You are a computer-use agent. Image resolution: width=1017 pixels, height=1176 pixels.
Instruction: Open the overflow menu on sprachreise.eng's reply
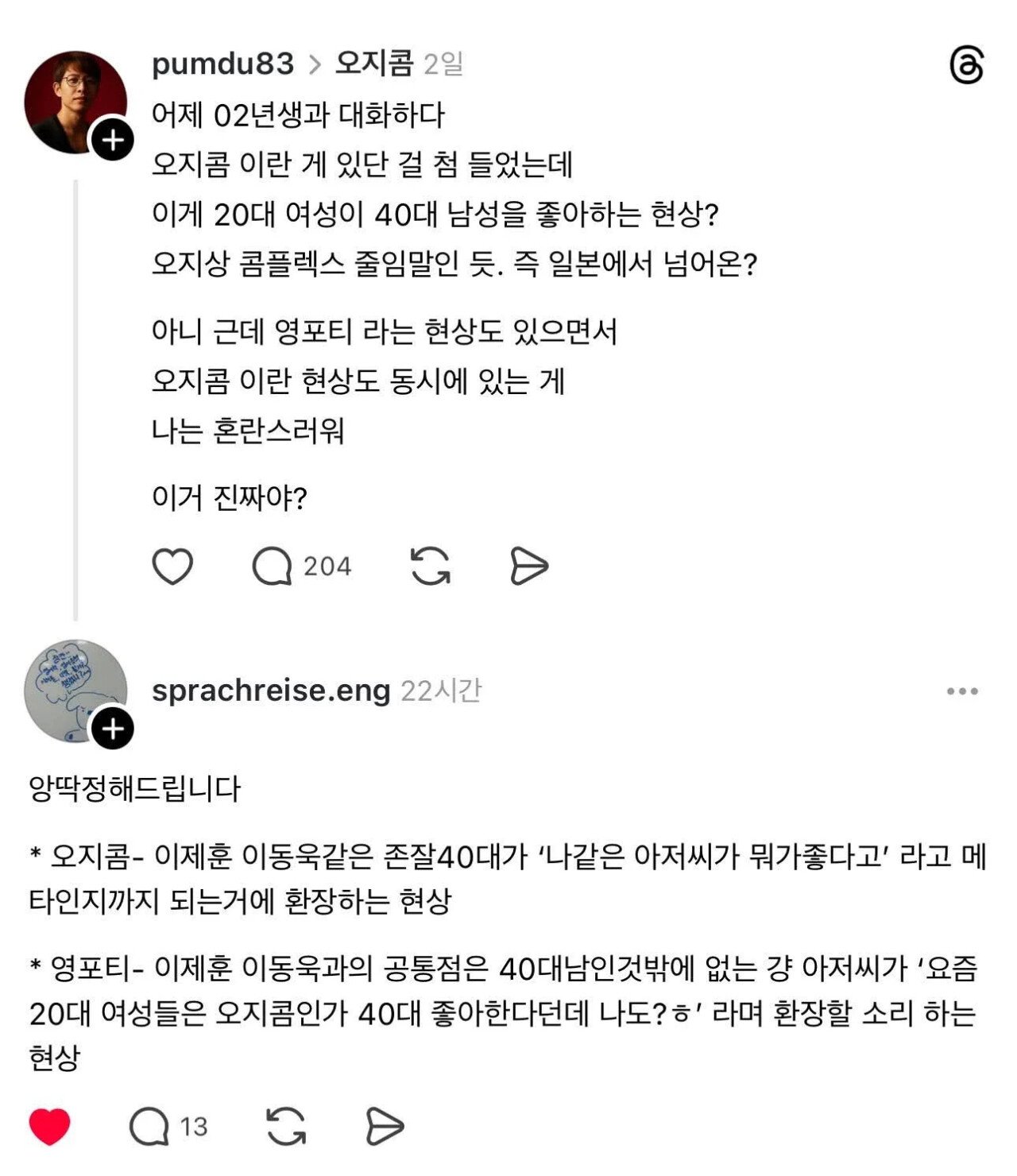point(962,691)
